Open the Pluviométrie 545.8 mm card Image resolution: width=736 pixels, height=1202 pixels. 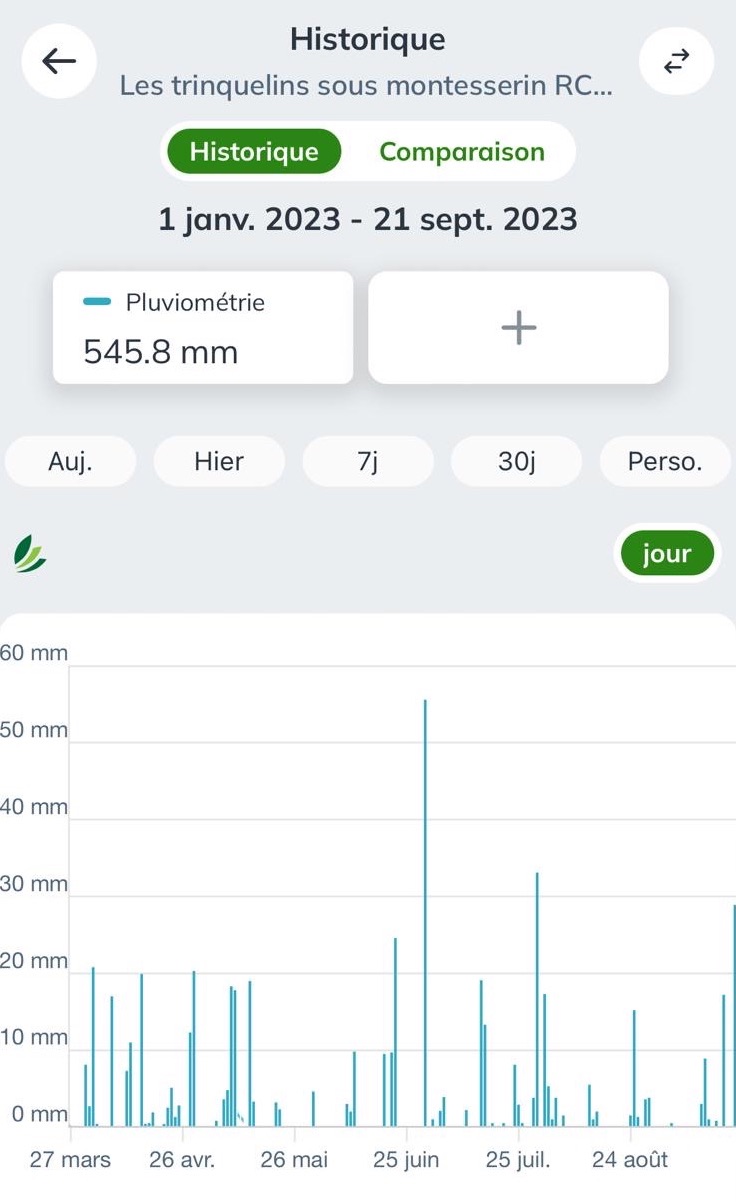click(203, 328)
